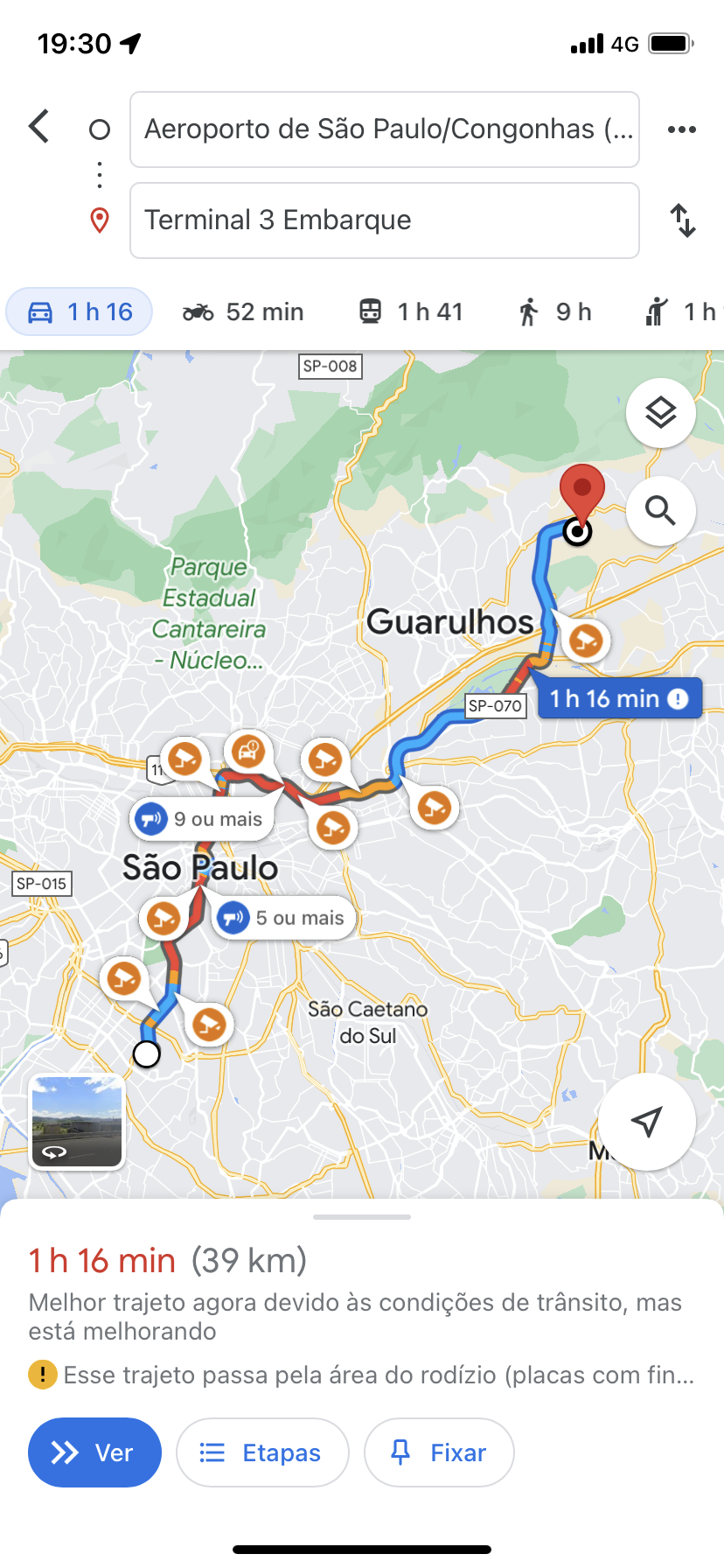
Task: Swap origin and destination
Action: (x=683, y=220)
